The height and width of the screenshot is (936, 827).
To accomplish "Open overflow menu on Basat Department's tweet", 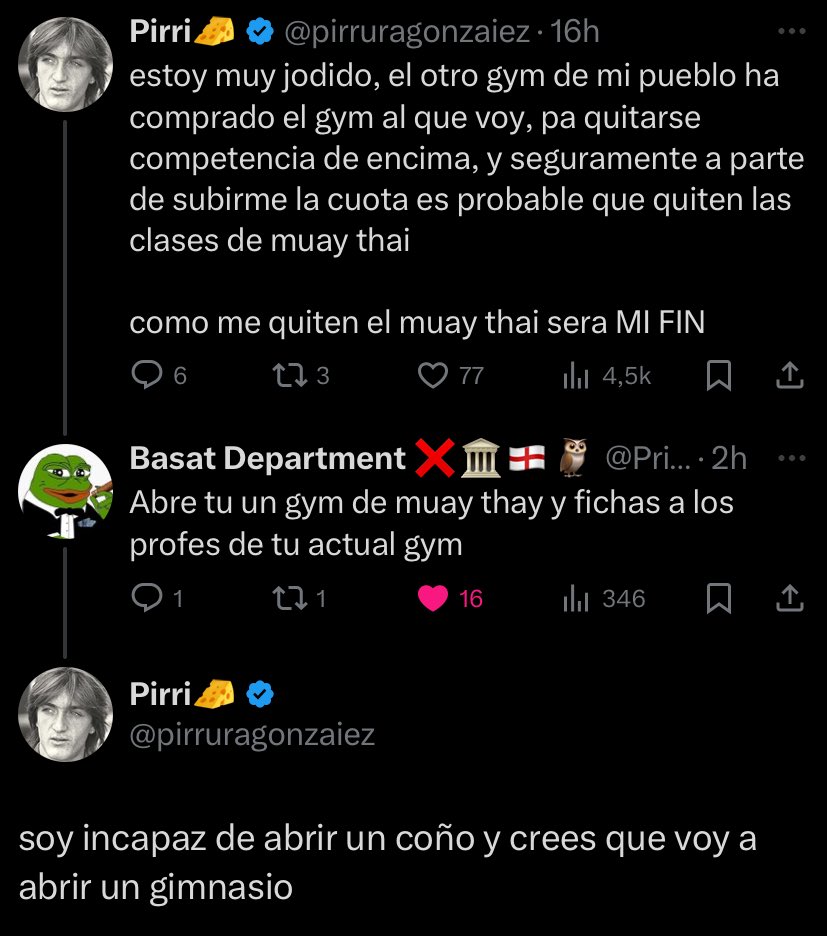I will click(x=791, y=458).
